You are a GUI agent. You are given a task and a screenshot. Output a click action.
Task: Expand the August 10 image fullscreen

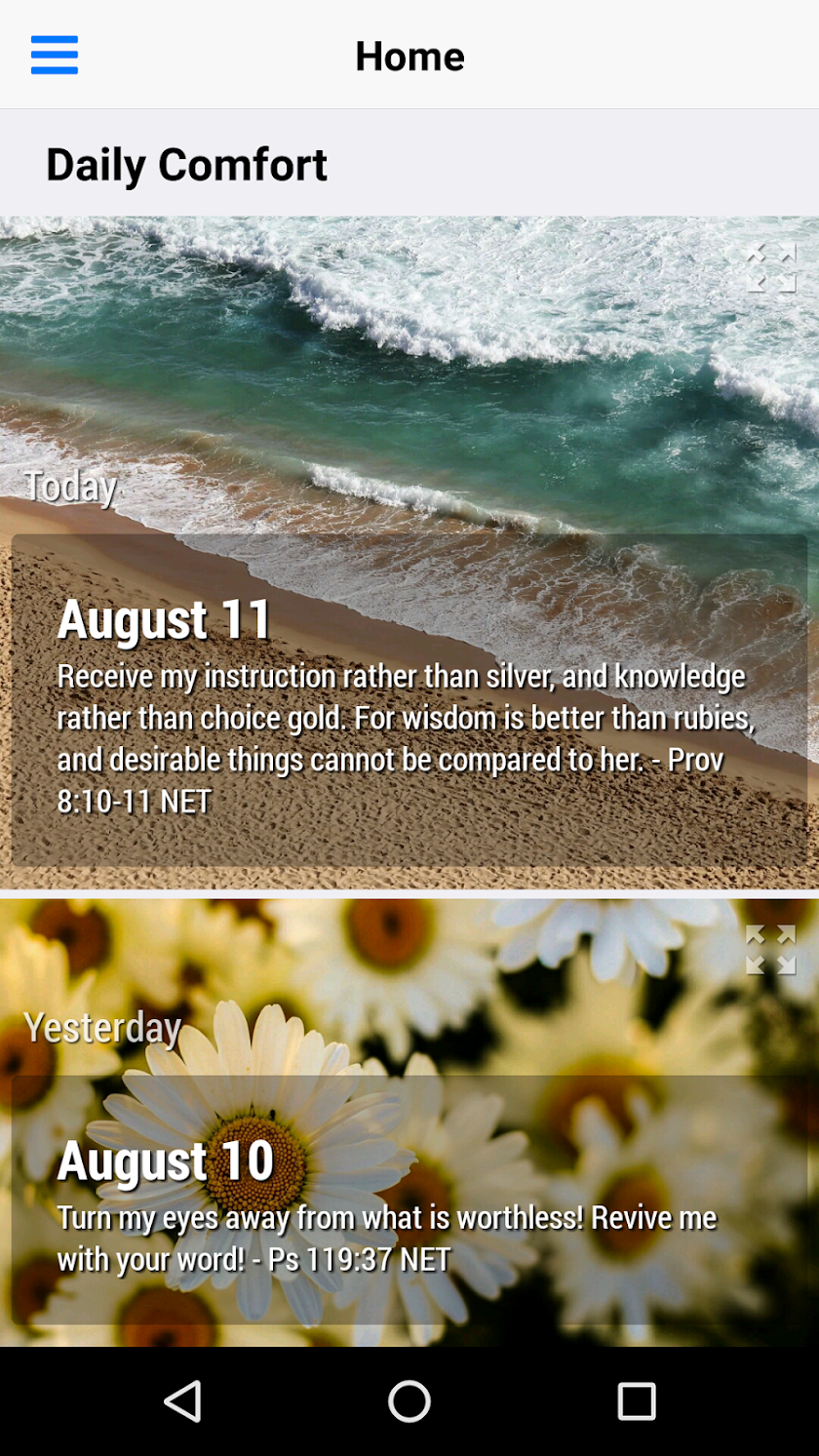click(770, 949)
